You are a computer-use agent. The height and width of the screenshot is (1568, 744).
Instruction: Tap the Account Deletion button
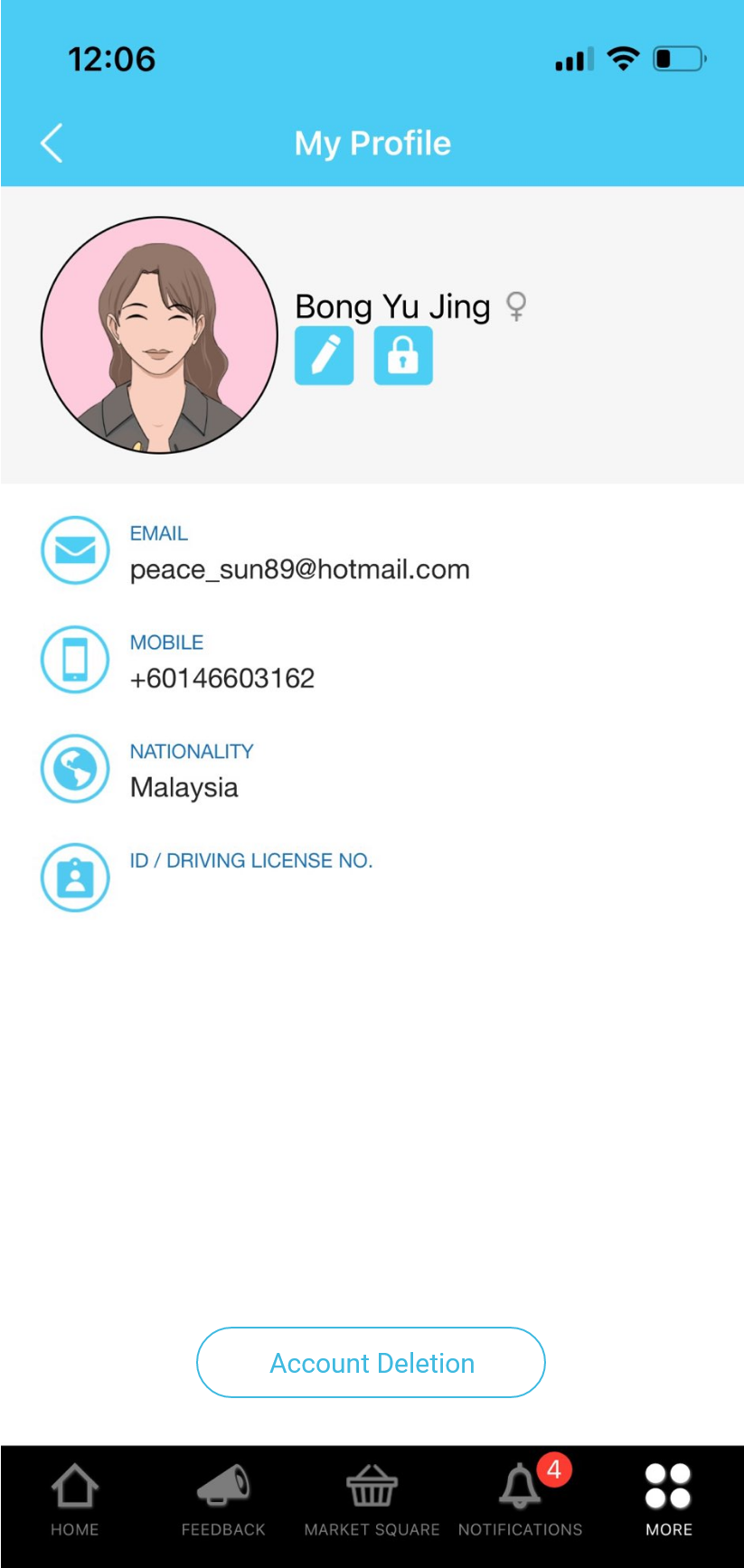(371, 1362)
